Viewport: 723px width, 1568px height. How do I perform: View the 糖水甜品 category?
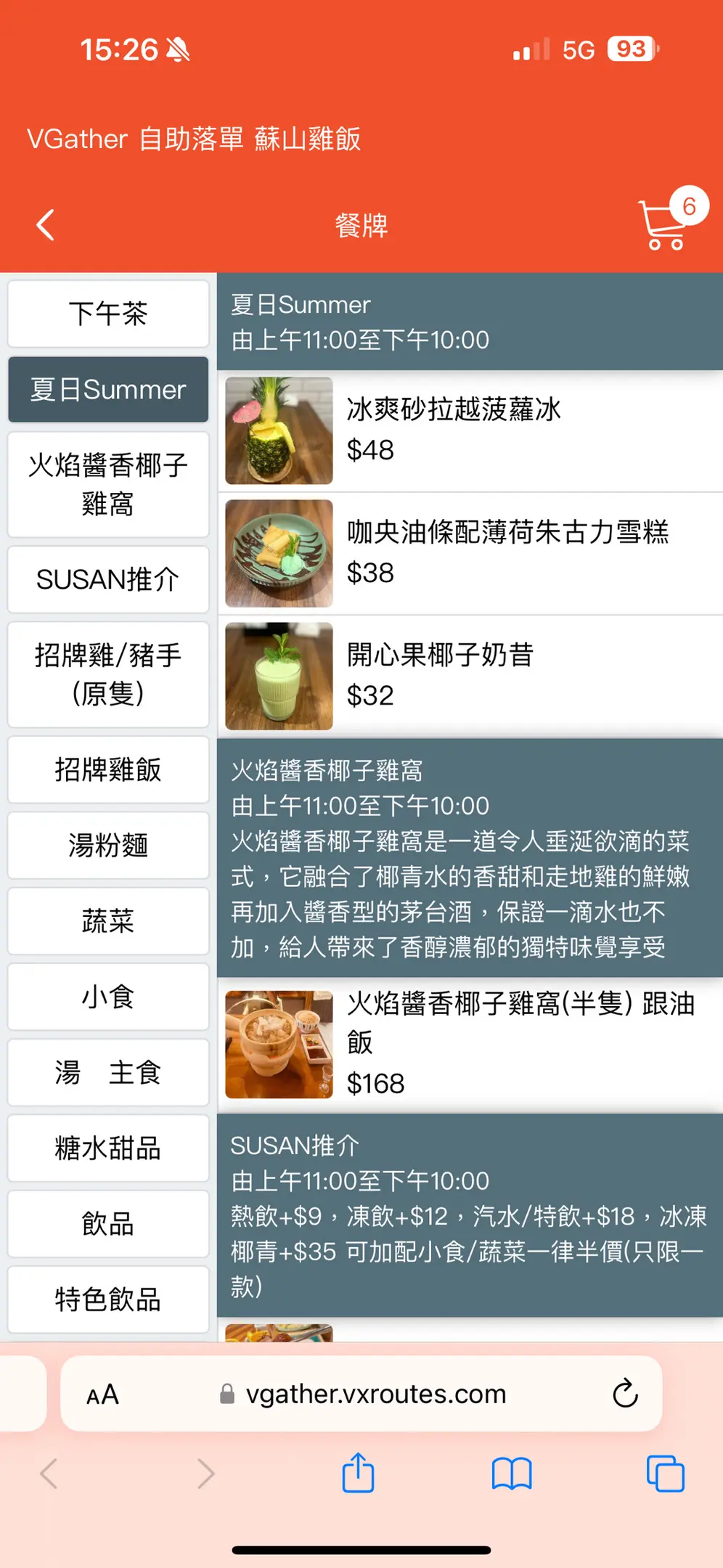(x=108, y=1148)
